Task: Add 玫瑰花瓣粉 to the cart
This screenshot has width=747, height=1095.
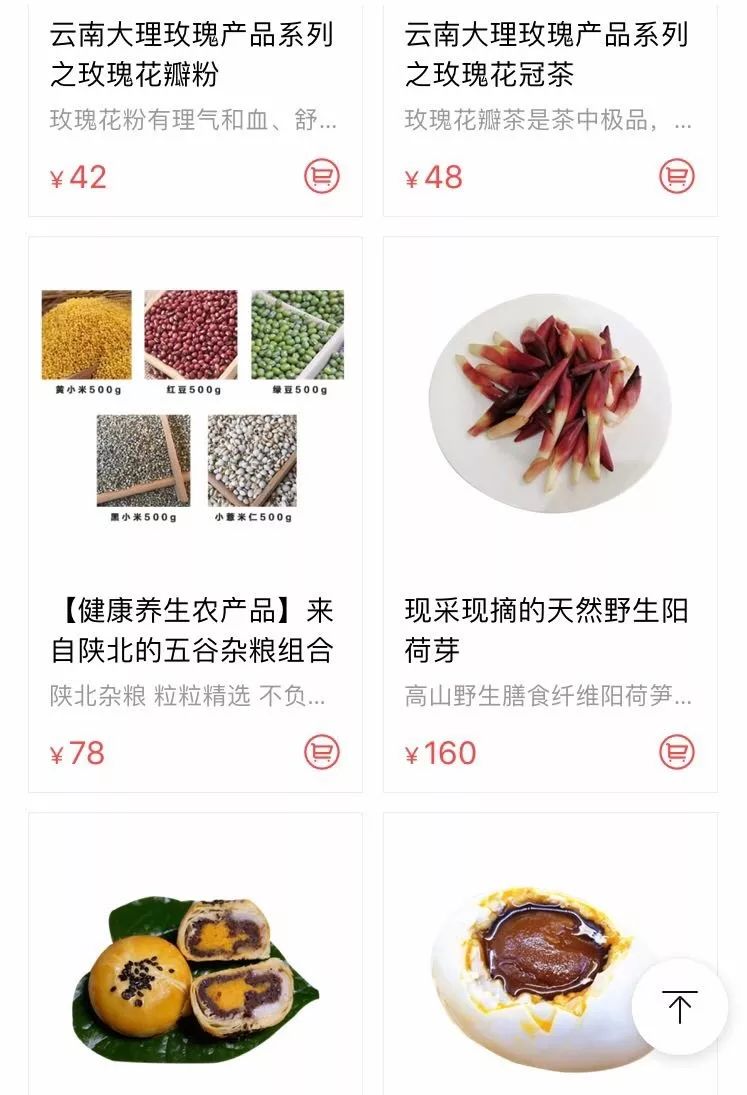Action: point(322,177)
